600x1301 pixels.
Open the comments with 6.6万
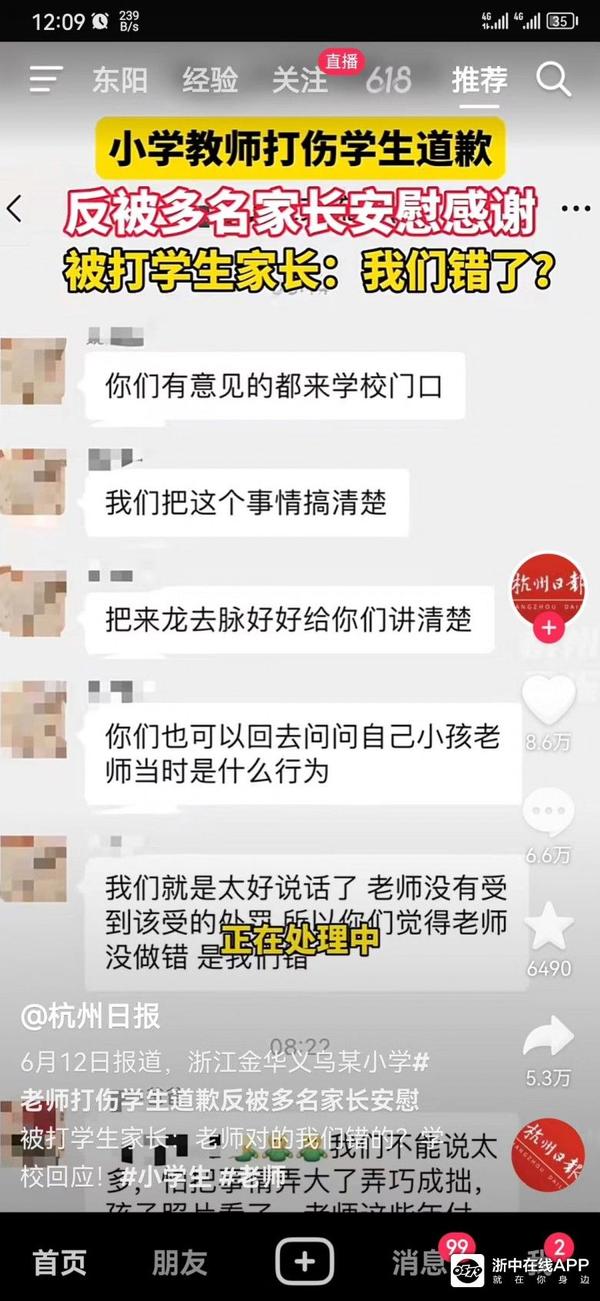549,813
